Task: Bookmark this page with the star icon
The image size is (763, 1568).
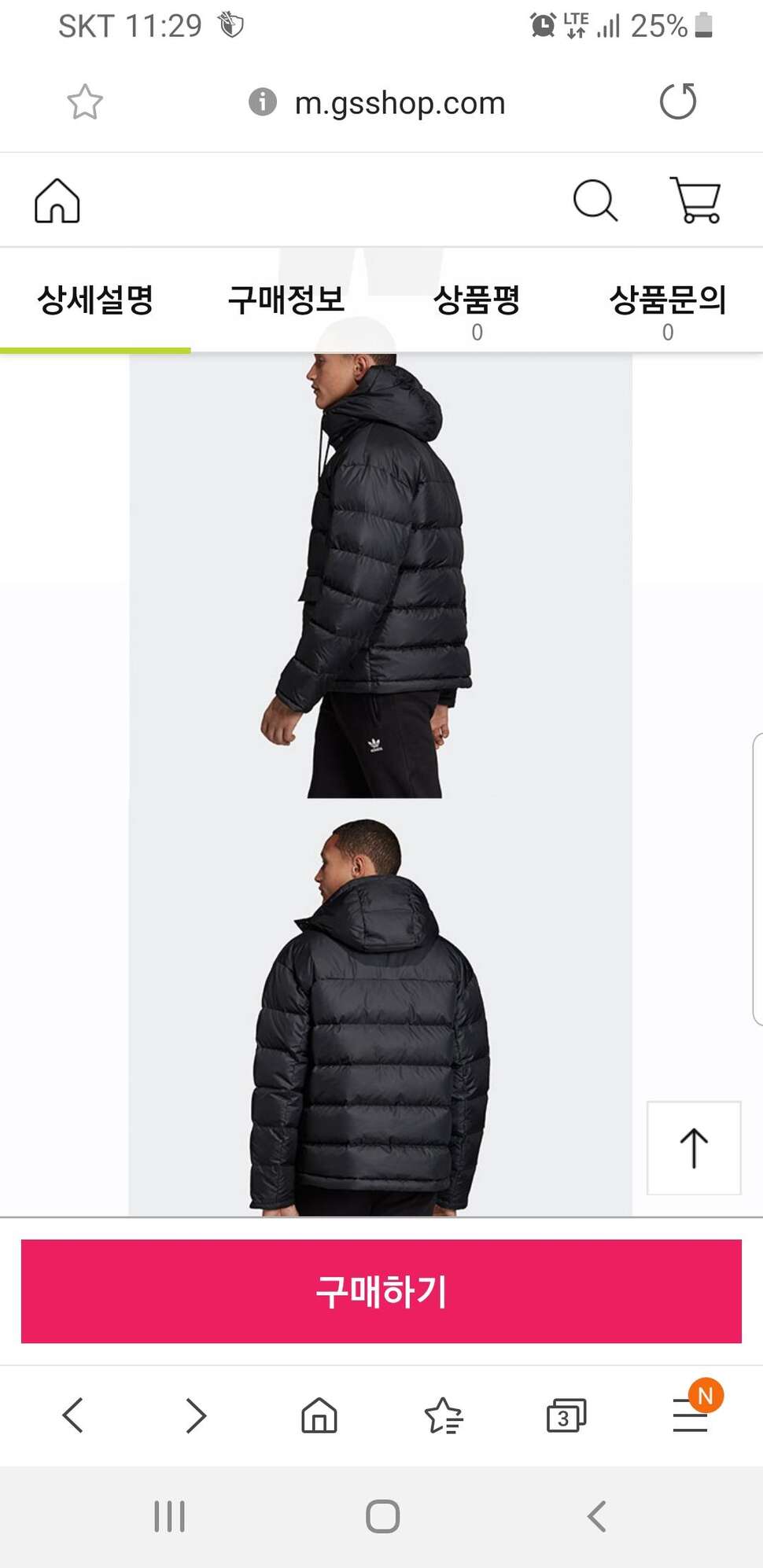Action: (85, 102)
